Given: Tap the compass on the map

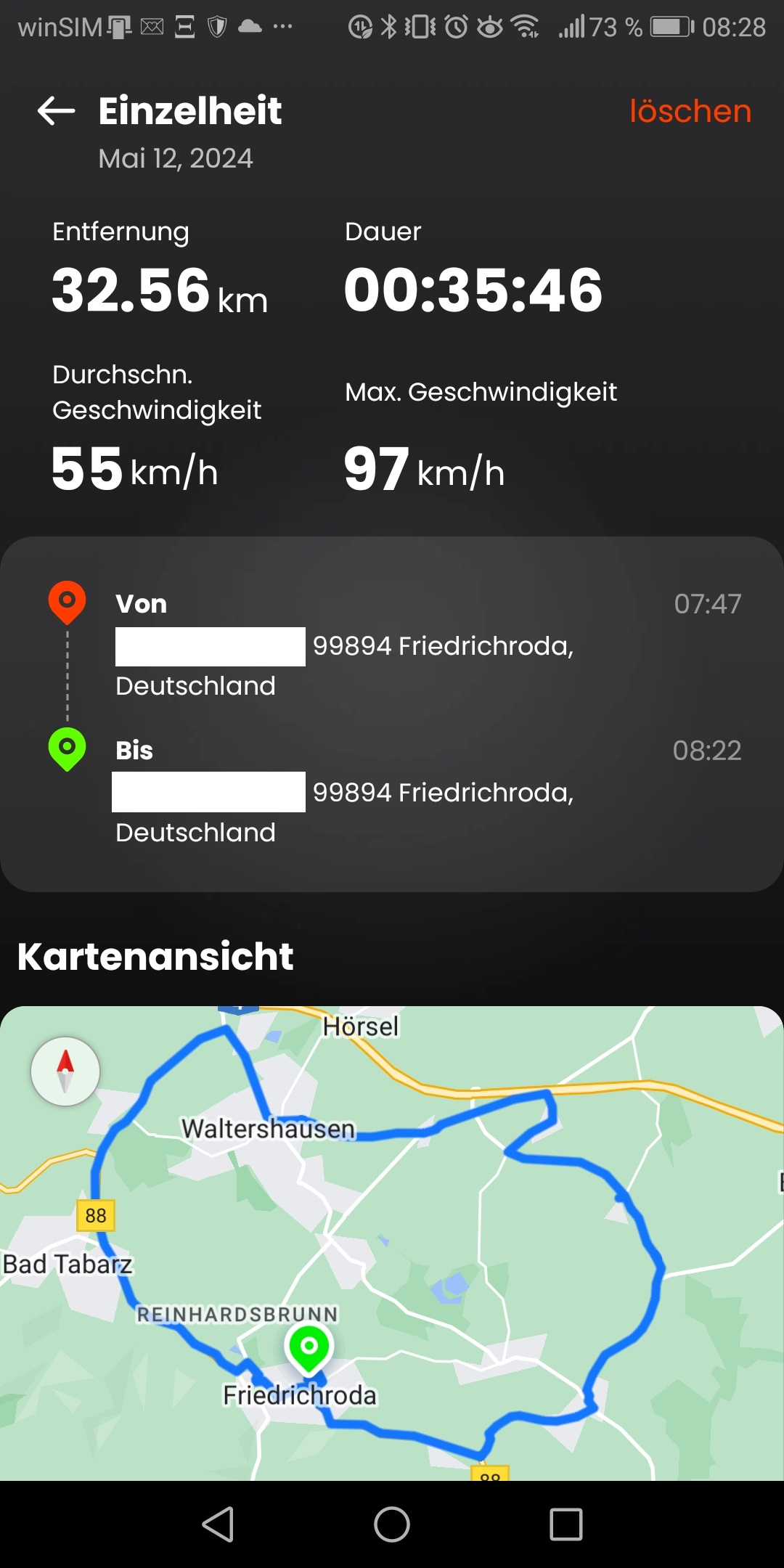Looking at the screenshot, I should pos(65,1071).
